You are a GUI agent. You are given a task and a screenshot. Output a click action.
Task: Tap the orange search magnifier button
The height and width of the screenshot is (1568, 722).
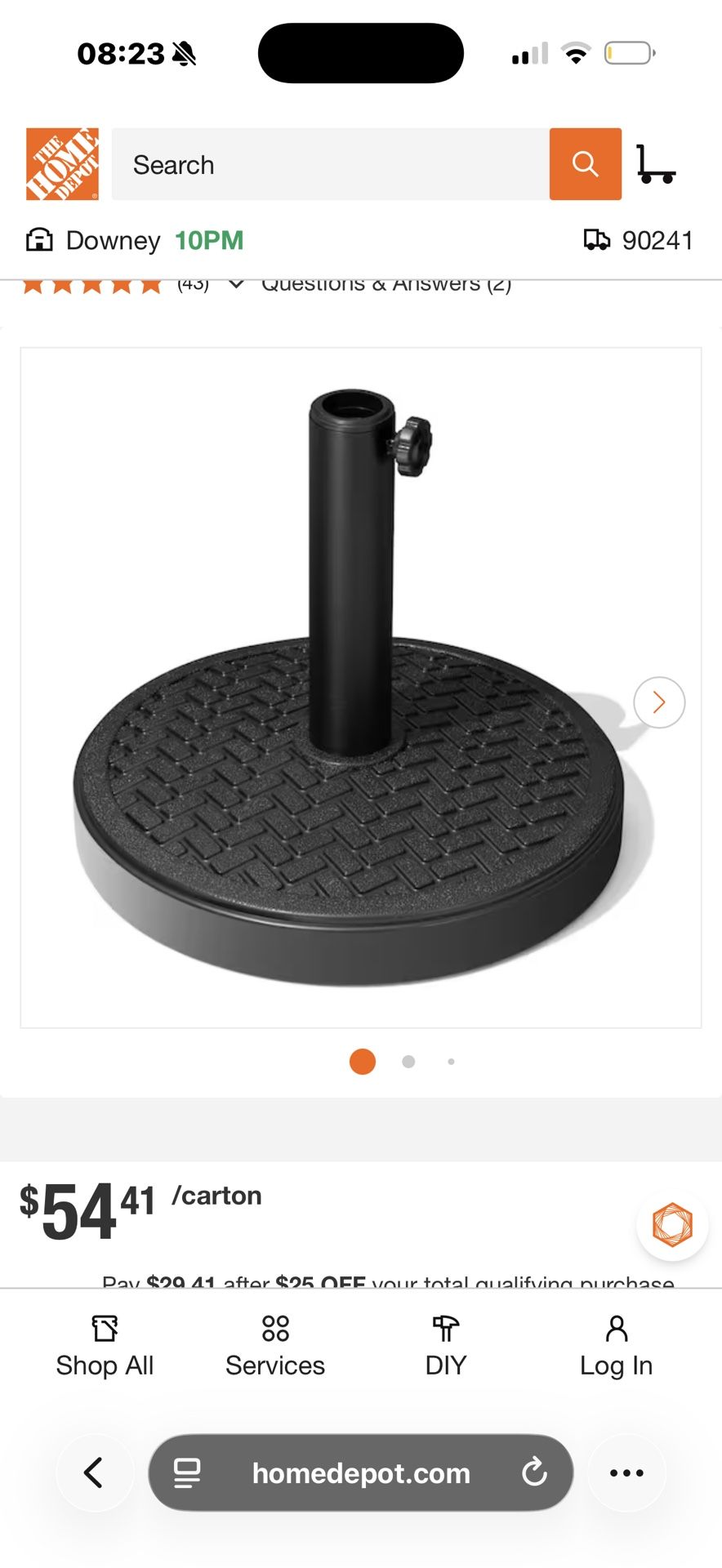click(x=585, y=164)
